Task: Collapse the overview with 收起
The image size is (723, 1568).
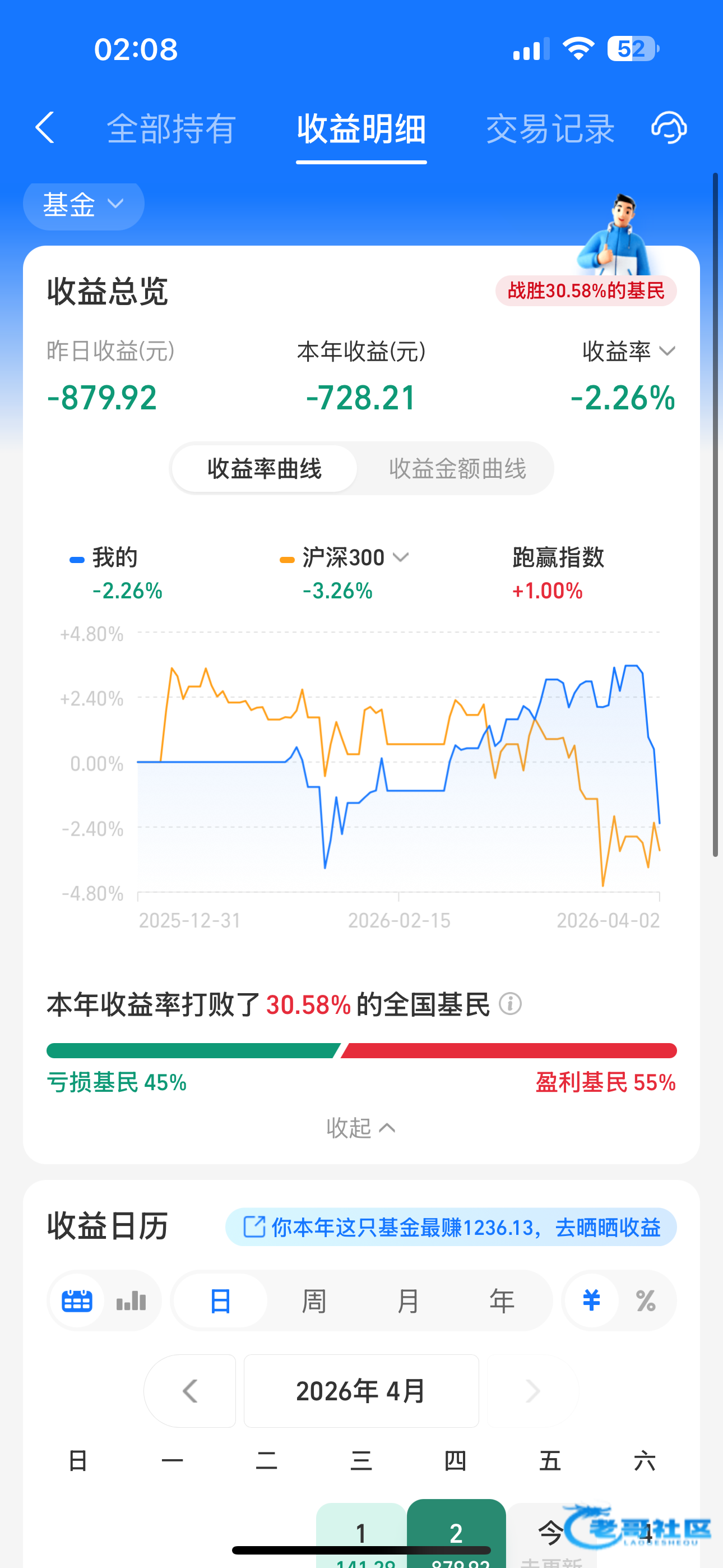Action: point(361,1128)
